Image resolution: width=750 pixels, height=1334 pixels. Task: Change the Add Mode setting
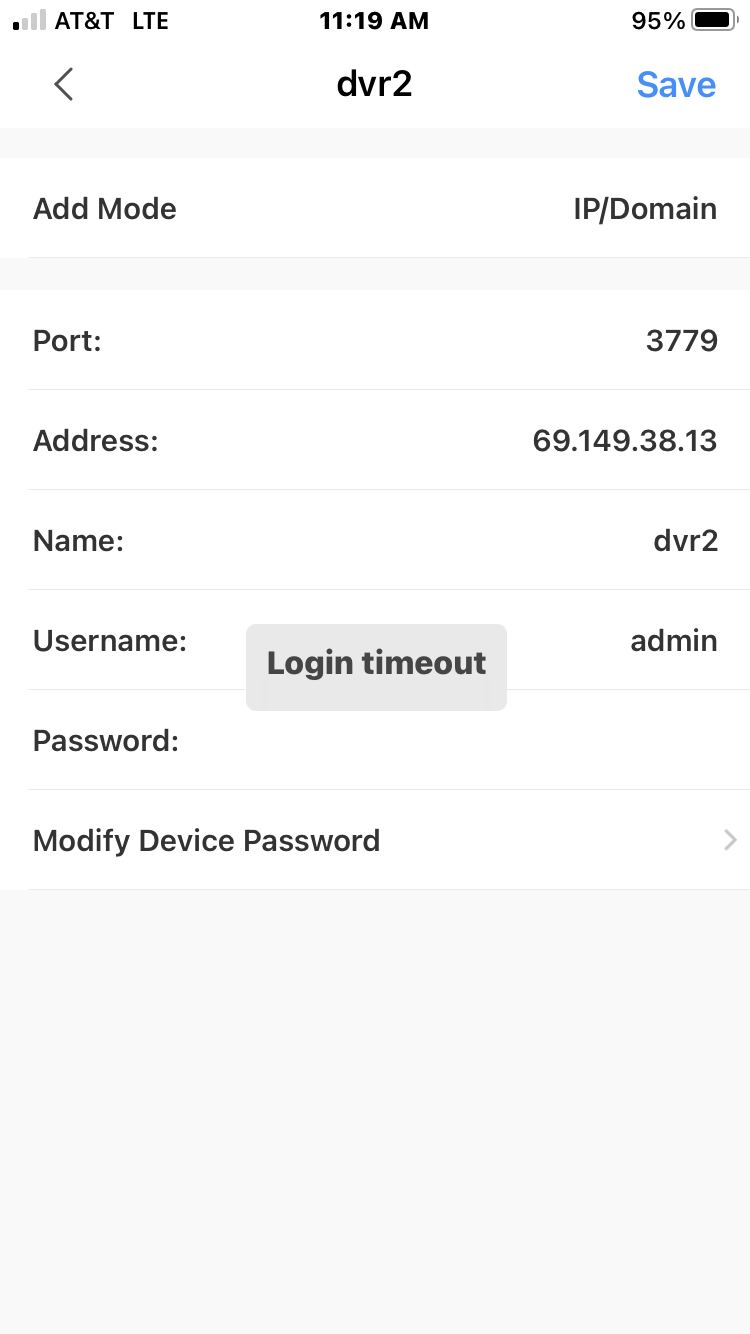coord(375,208)
